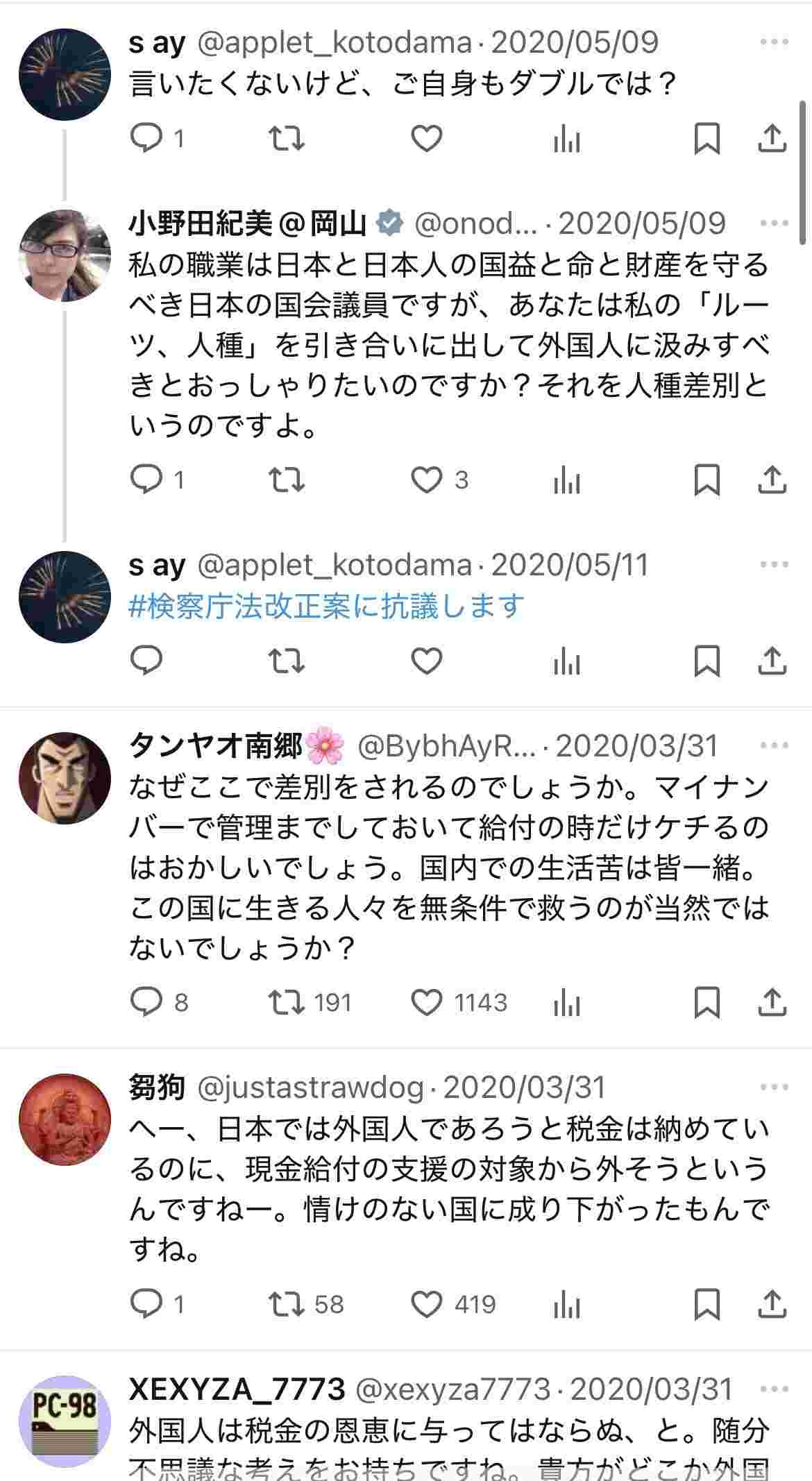Open comments on タンヤオ南郷's post
812x1481 pixels.
(147, 1002)
